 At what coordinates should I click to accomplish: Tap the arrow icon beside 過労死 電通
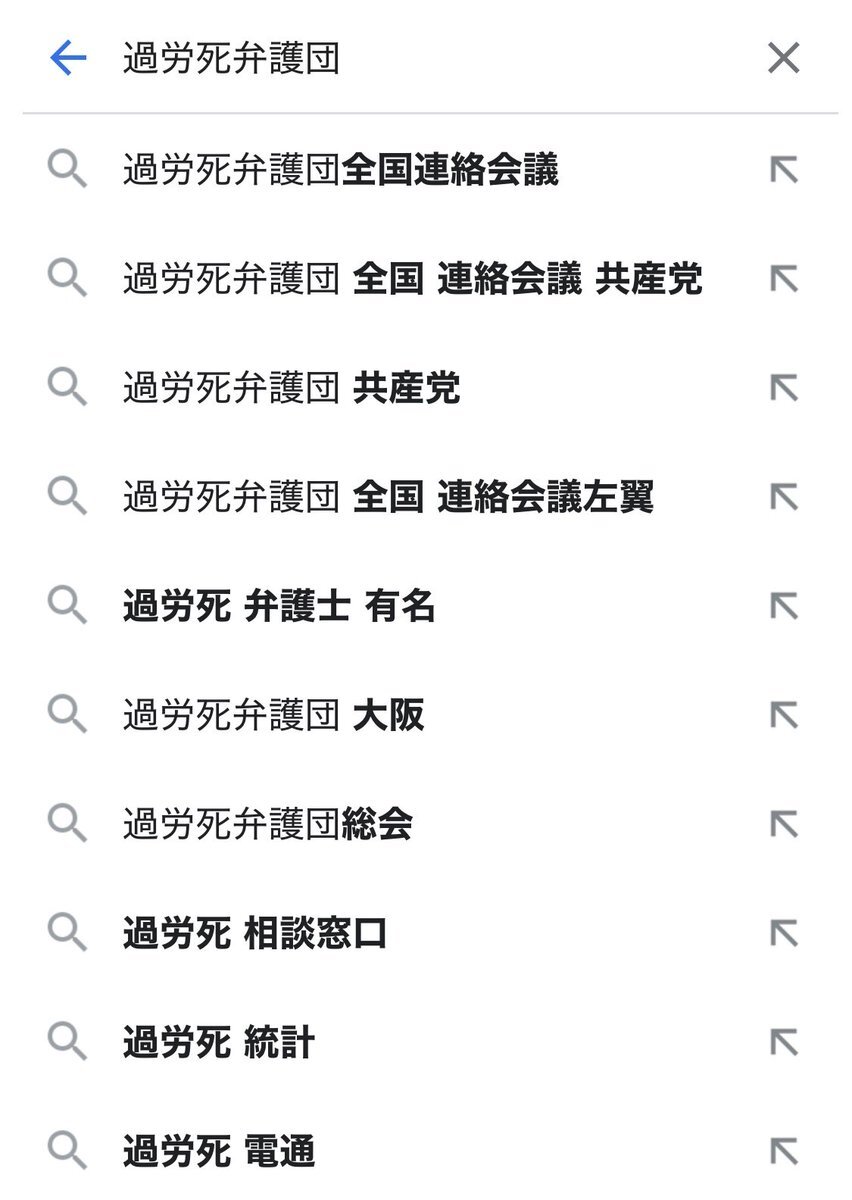pos(783,1152)
